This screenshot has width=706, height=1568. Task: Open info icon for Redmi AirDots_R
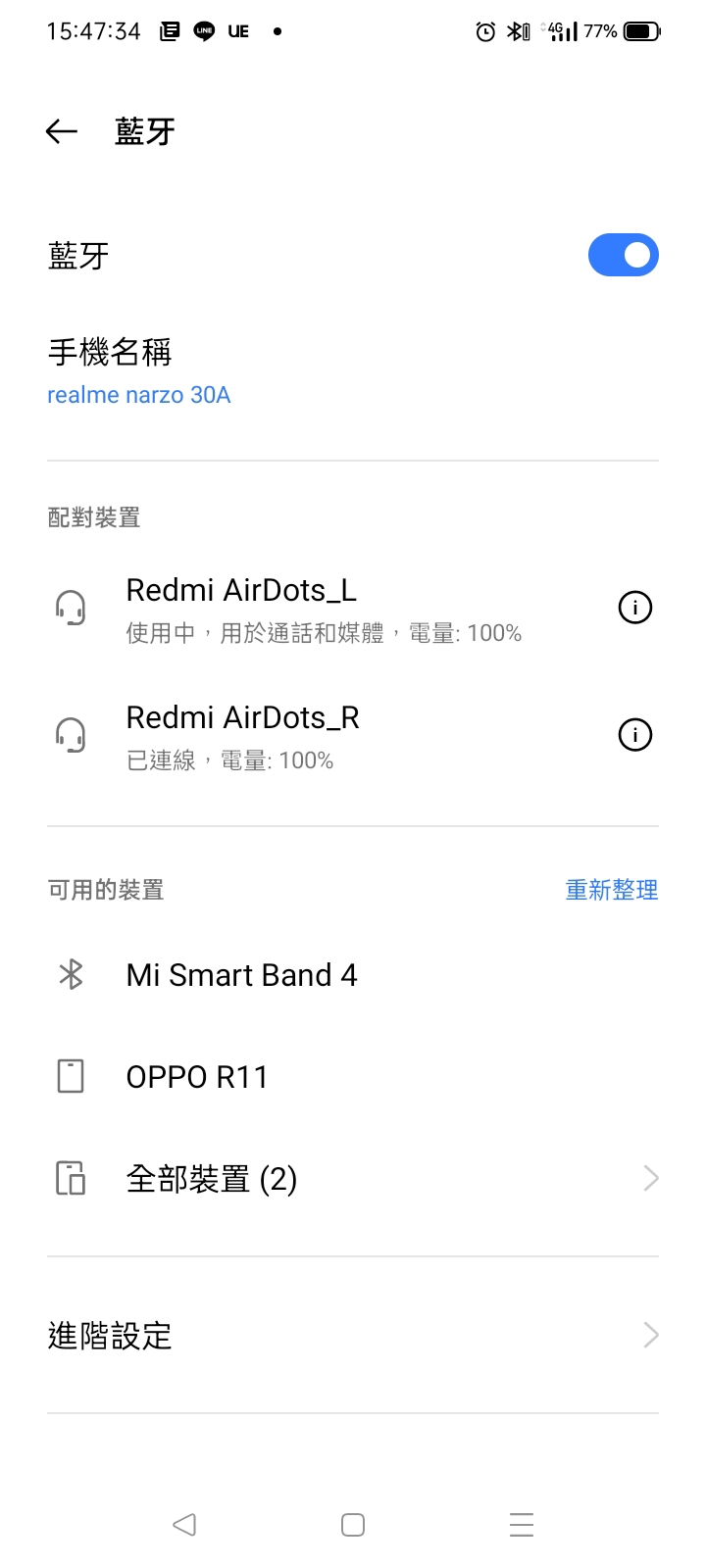(x=635, y=735)
